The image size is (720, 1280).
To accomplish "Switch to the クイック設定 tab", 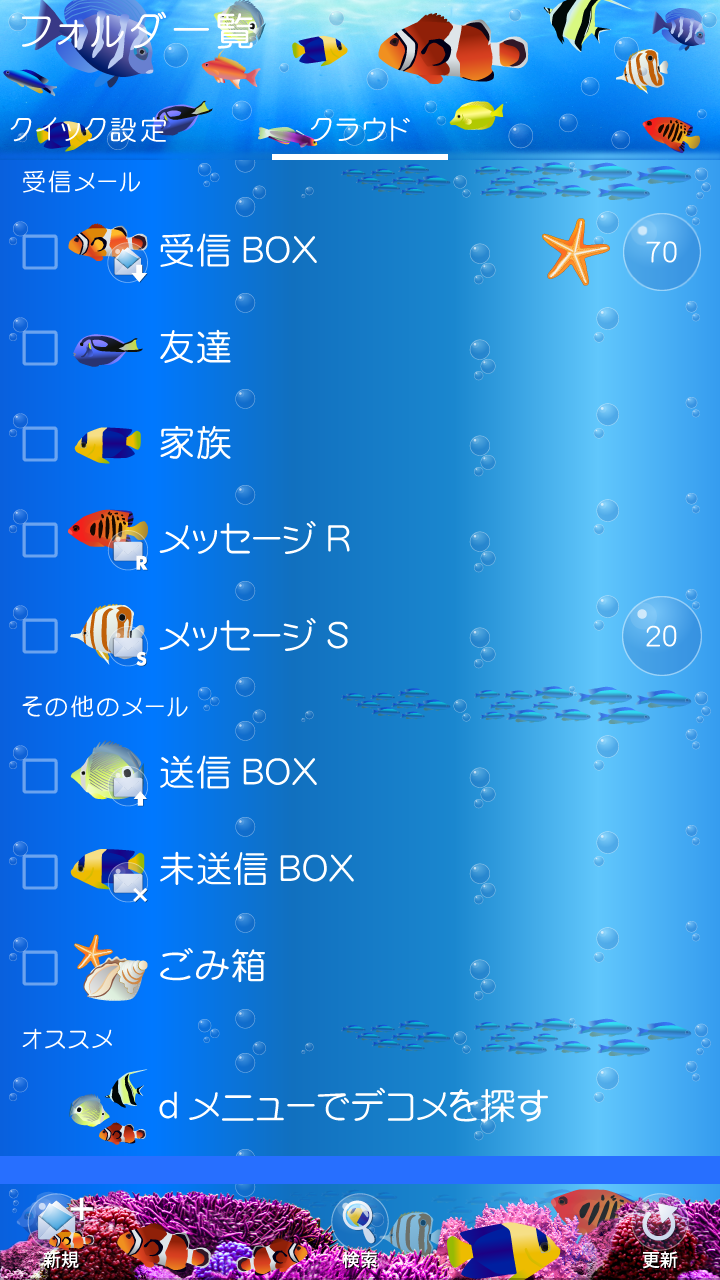I will (88, 130).
